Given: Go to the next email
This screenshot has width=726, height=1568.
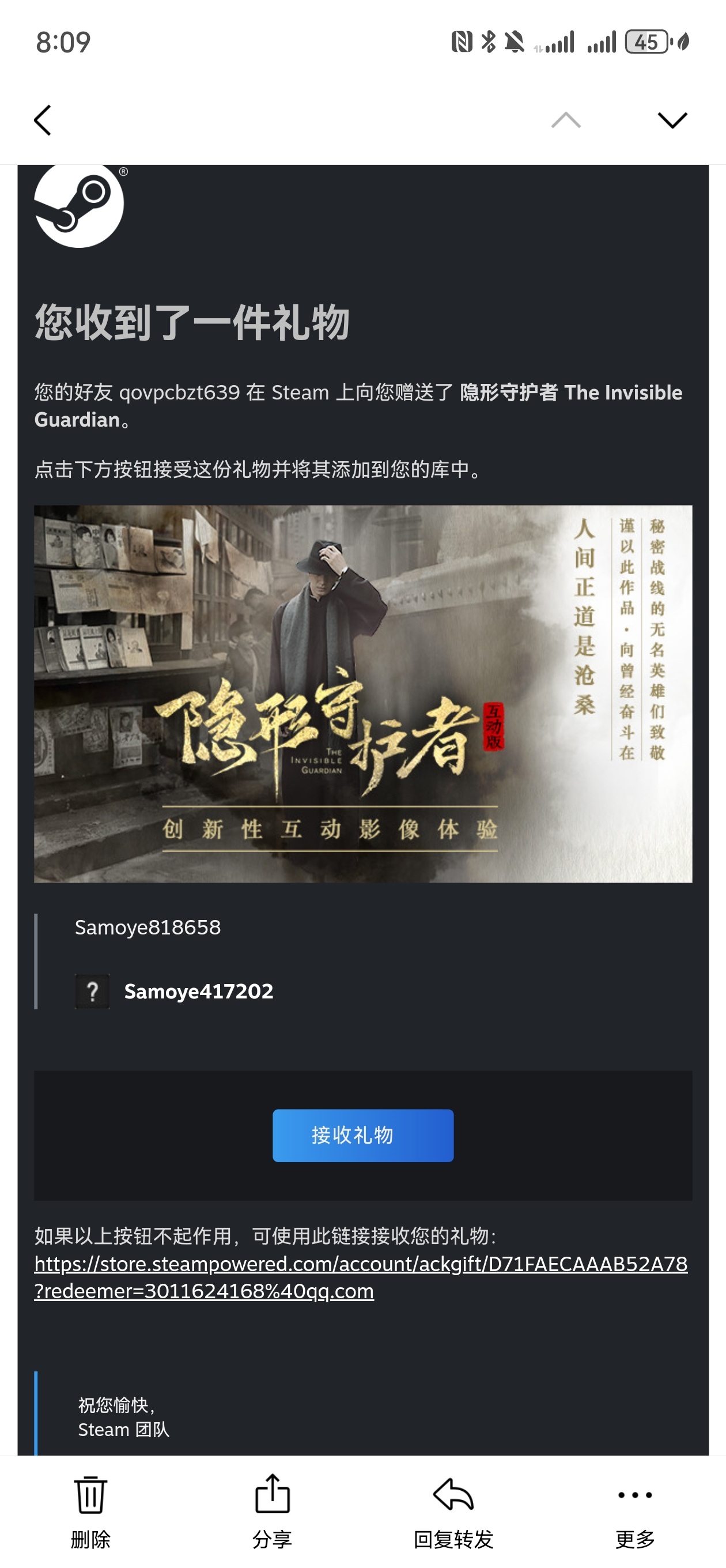Looking at the screenshot, I should (672, 120).
